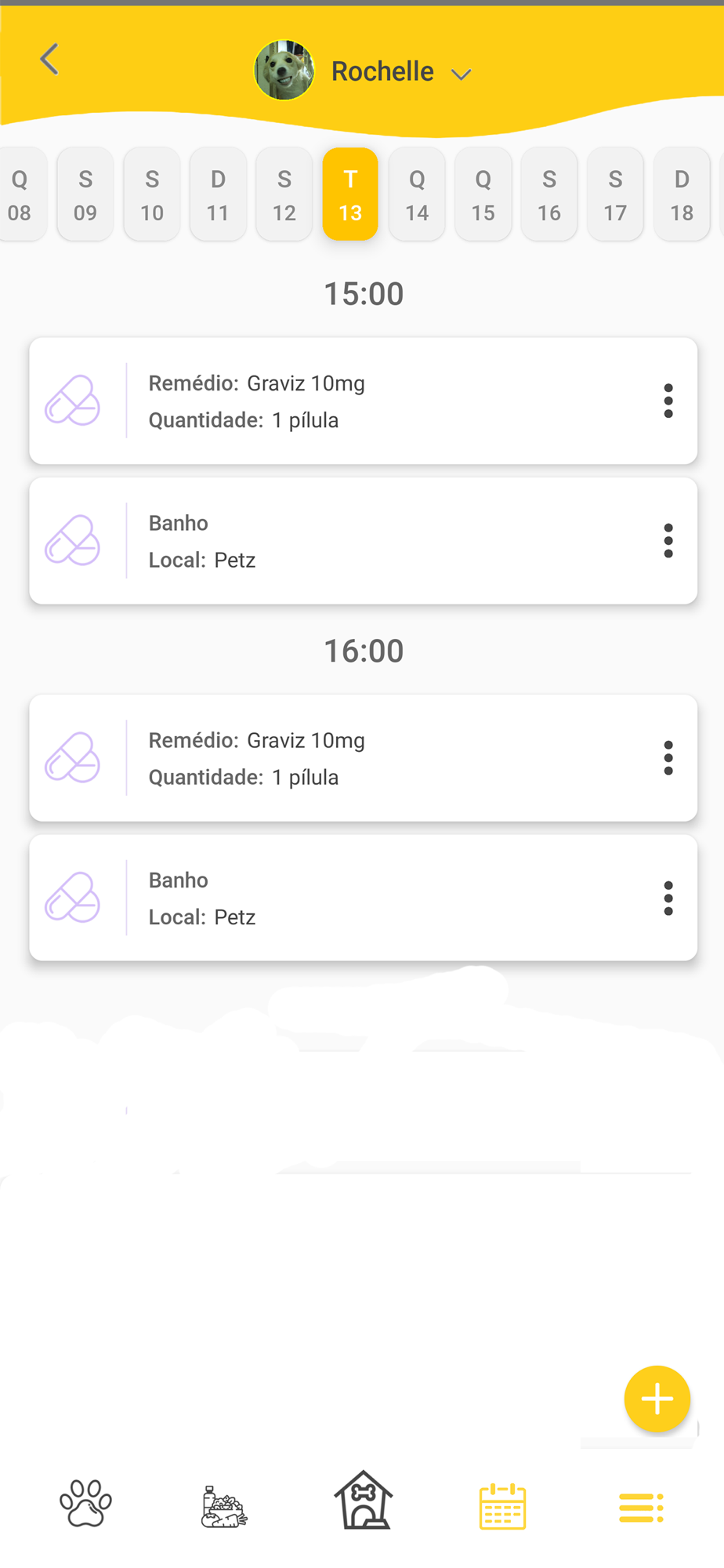Open options for 15:00 Banho card
This screenshot has width=724, height=1568.
click(668, 541)
